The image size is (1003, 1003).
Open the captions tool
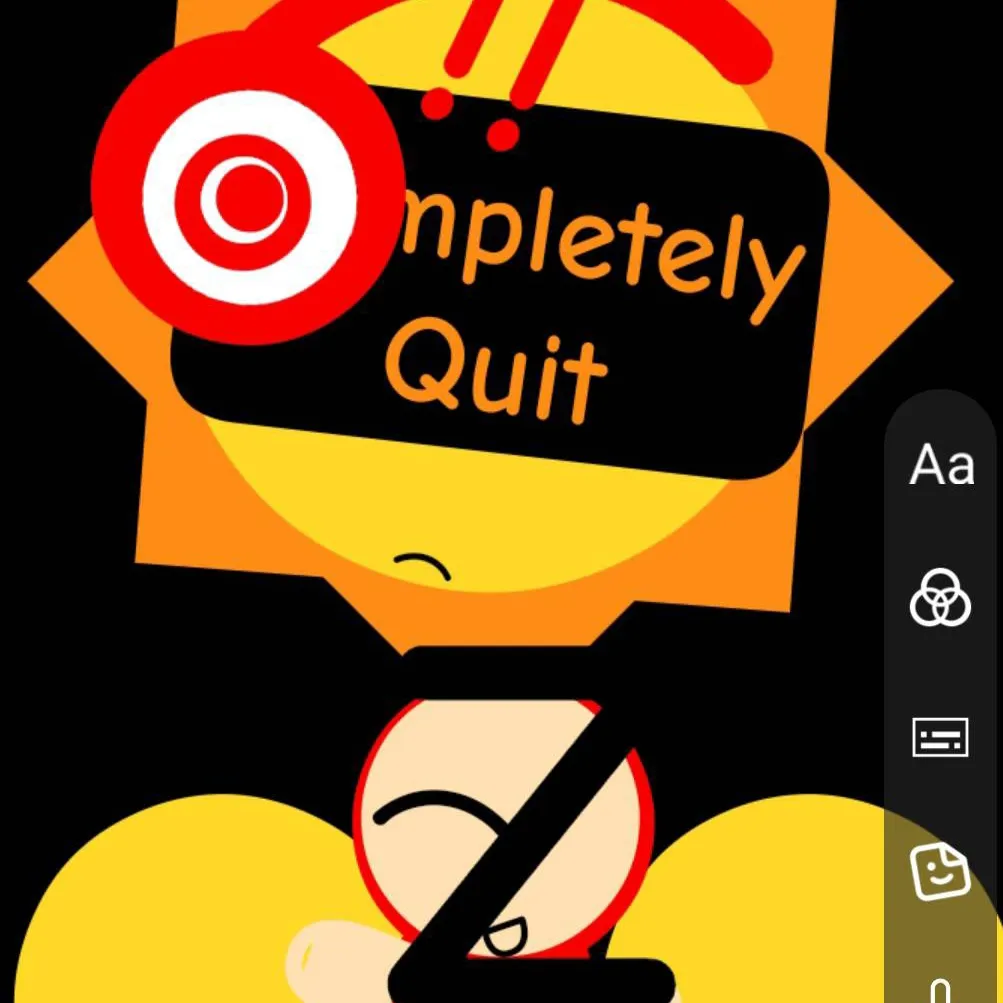pyautogui.click(x=940, y=737)
